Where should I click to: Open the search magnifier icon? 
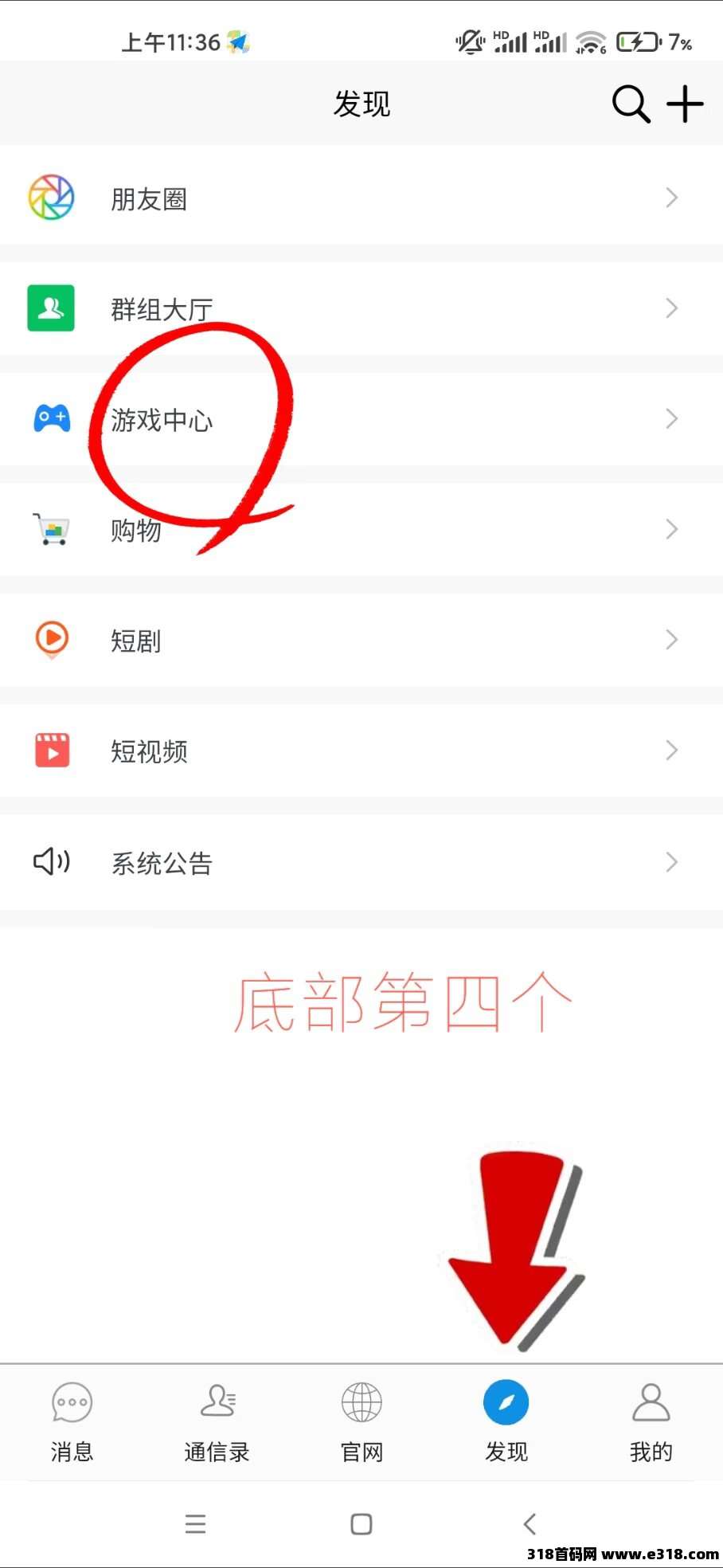[x=631, y=104]
